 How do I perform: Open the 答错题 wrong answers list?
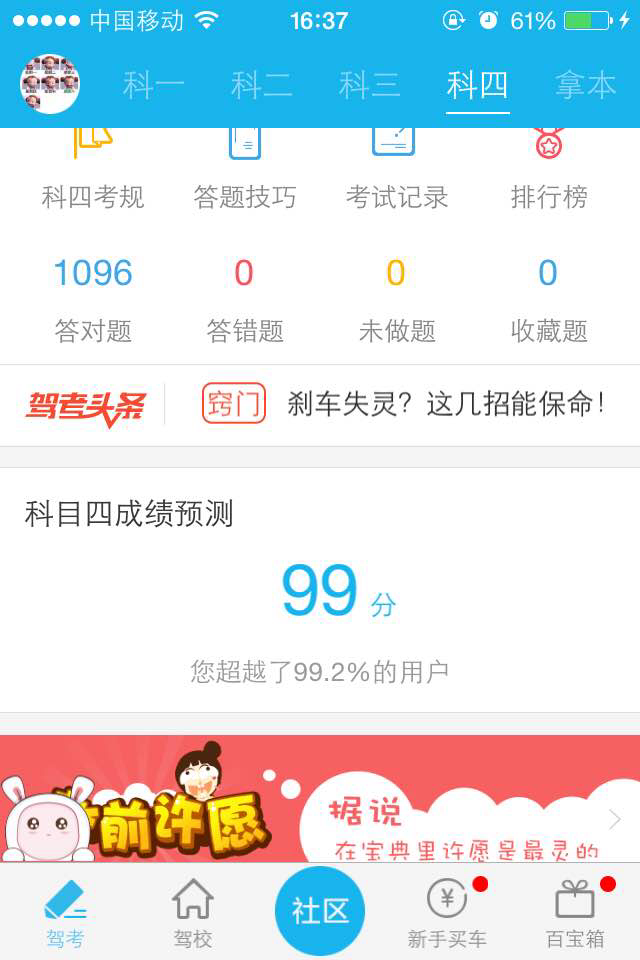(245, 298)
